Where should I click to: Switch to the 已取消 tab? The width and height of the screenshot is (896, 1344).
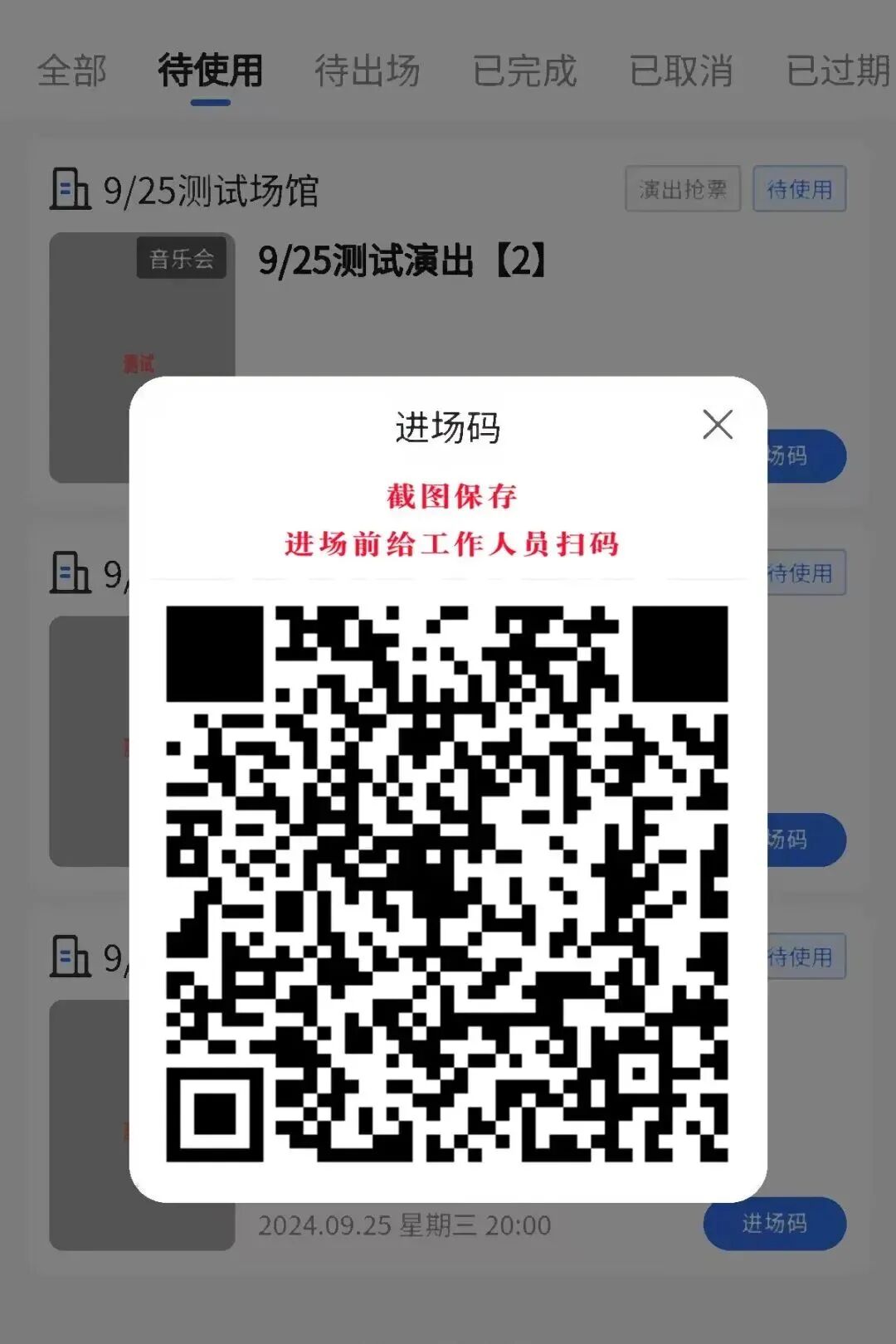[x=681, y=71]
